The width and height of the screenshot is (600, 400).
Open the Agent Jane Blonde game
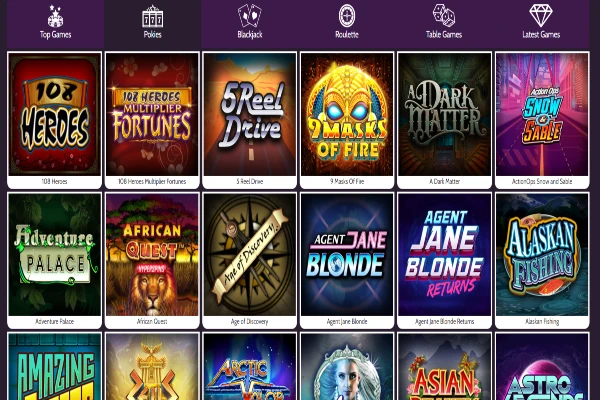pos(346,255)
